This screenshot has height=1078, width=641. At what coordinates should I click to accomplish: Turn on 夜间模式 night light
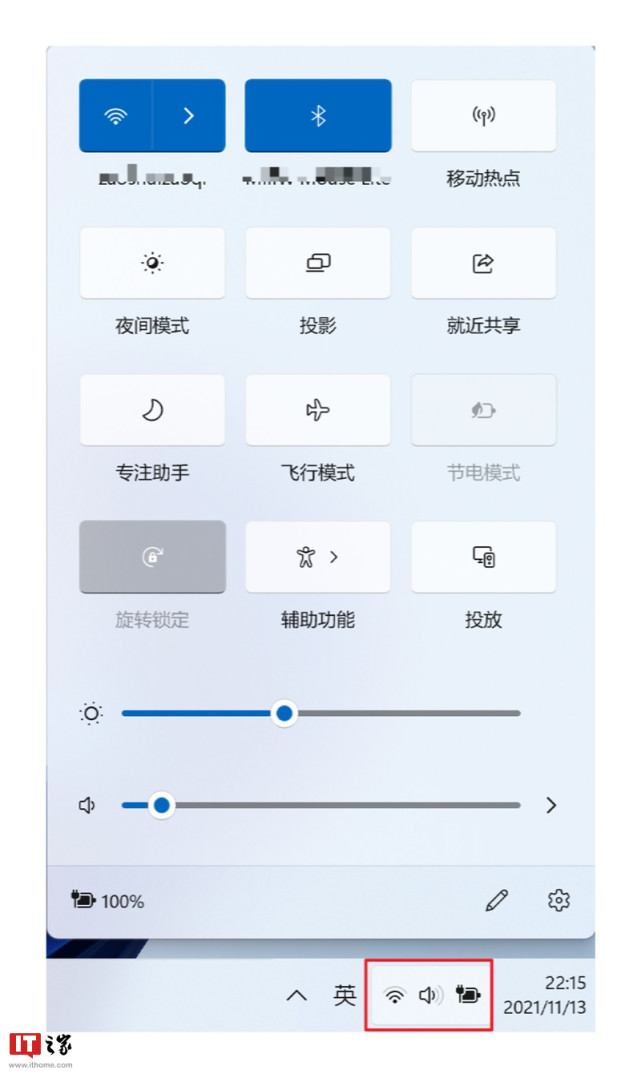[x=152, y=263]
